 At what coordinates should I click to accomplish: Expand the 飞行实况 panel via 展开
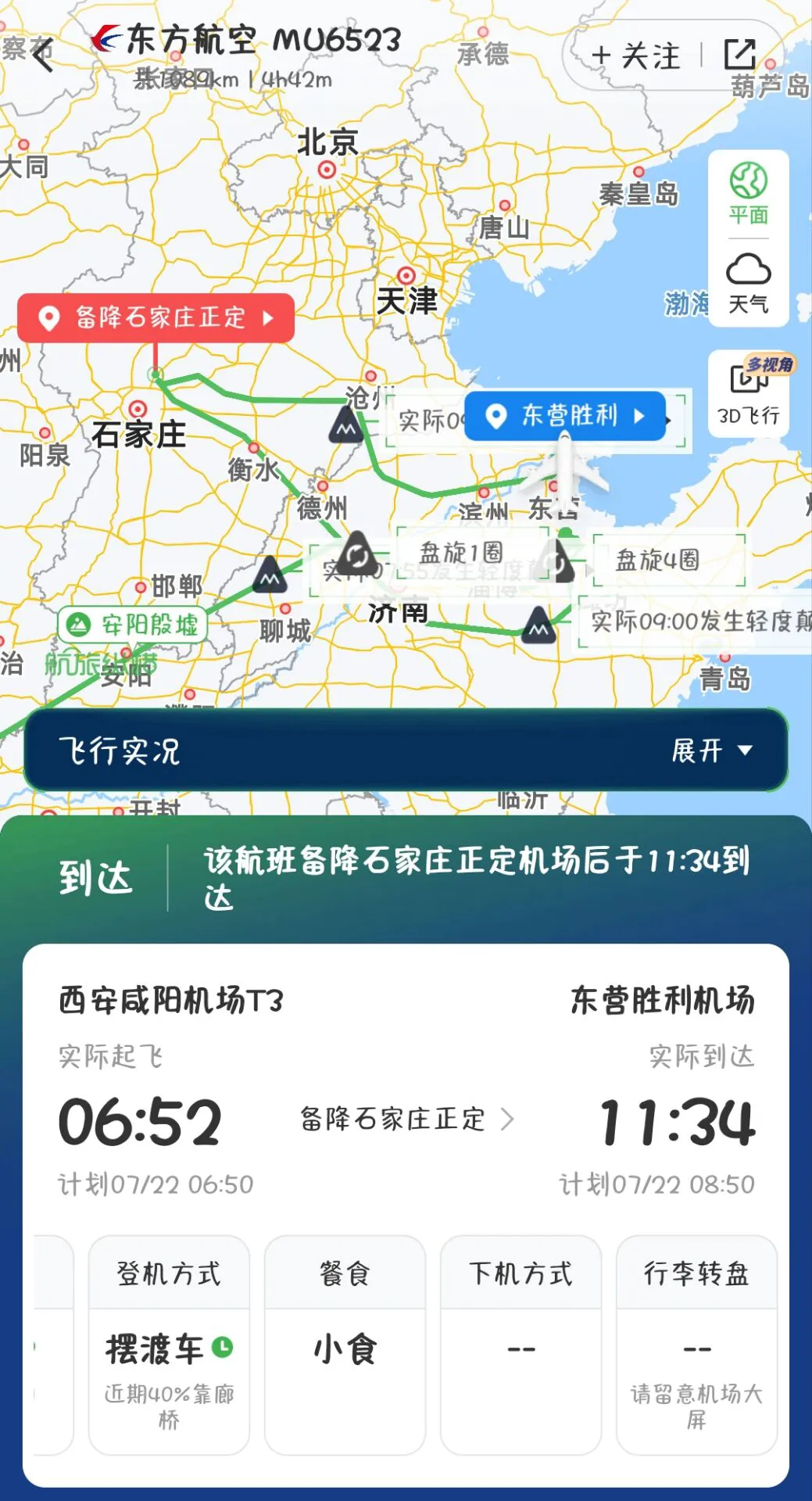[709, 750]
